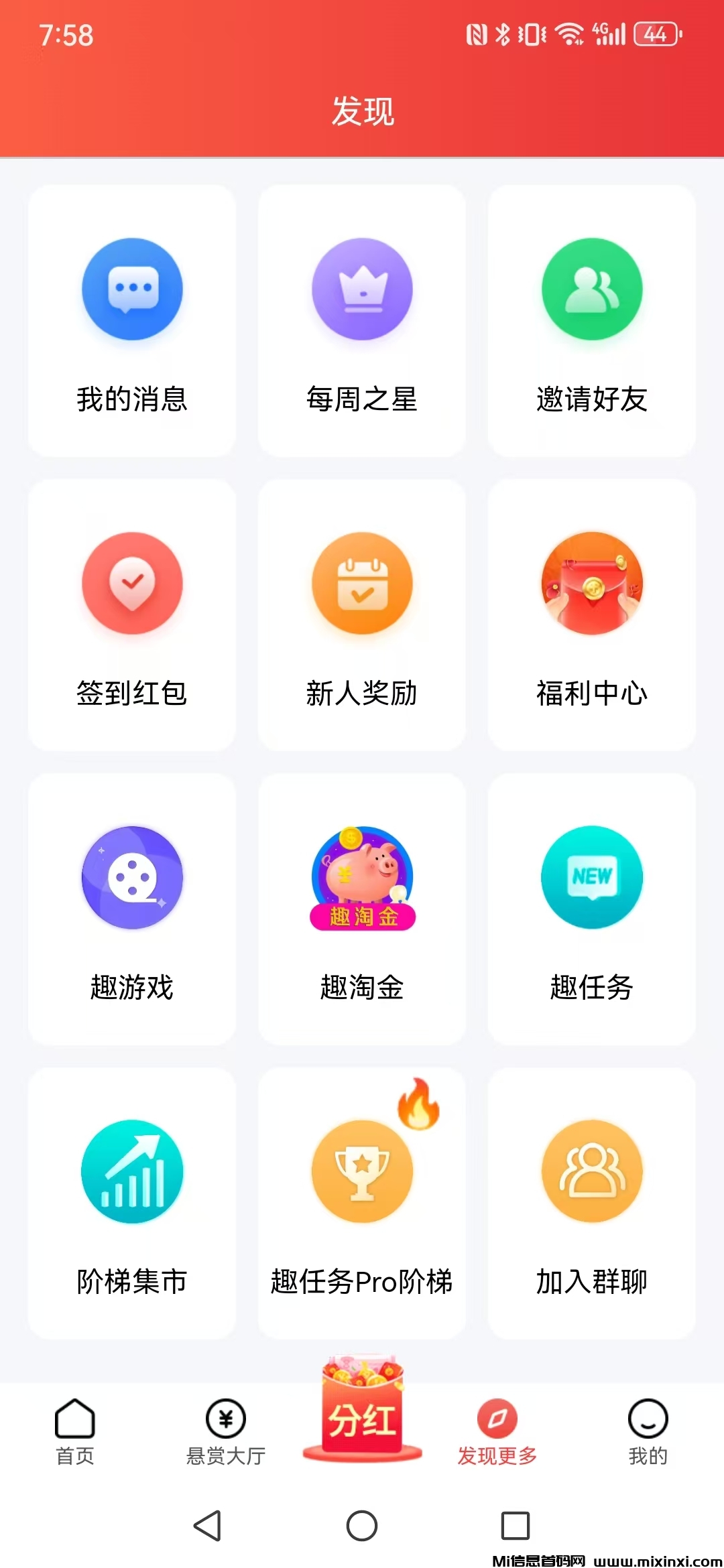The height and width of the screenshot is (1568, 724).
Task: Open 阶梯集市 market card
Action: point(132,1203)
